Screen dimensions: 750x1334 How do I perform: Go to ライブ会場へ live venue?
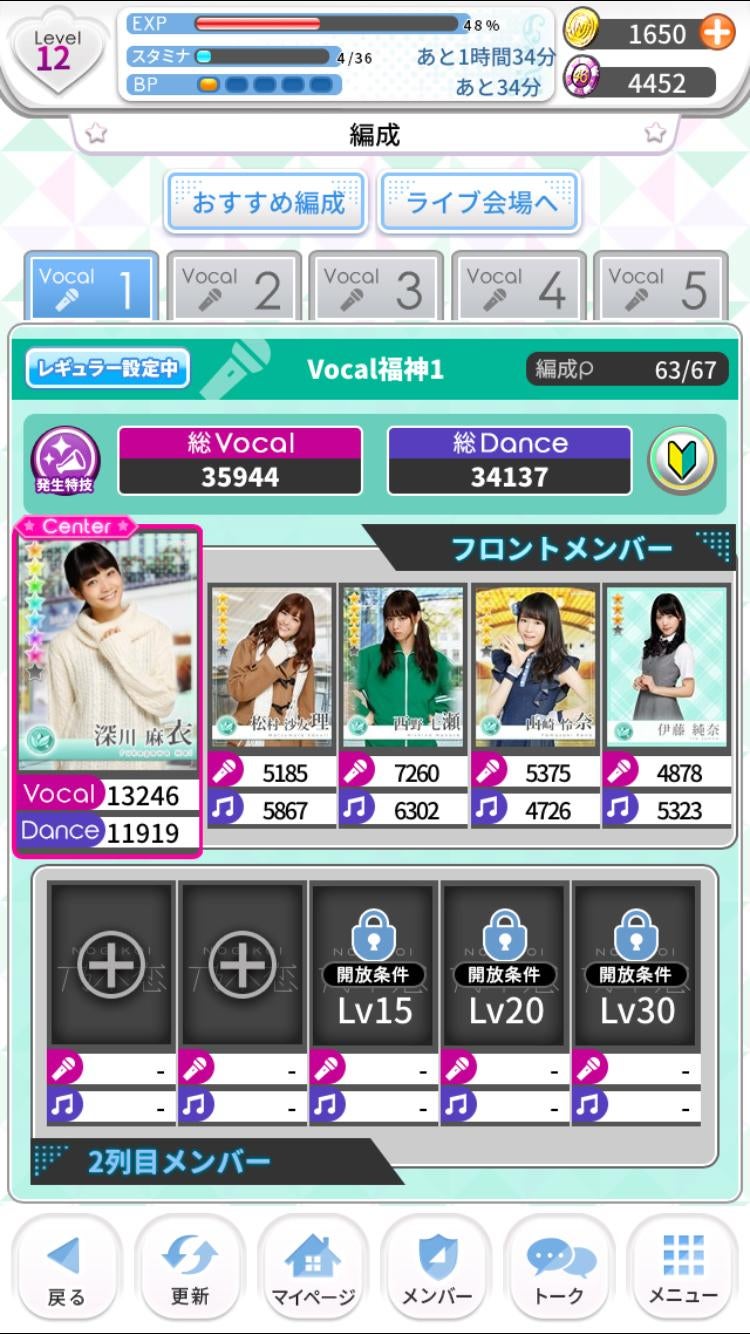coord(480,203)
